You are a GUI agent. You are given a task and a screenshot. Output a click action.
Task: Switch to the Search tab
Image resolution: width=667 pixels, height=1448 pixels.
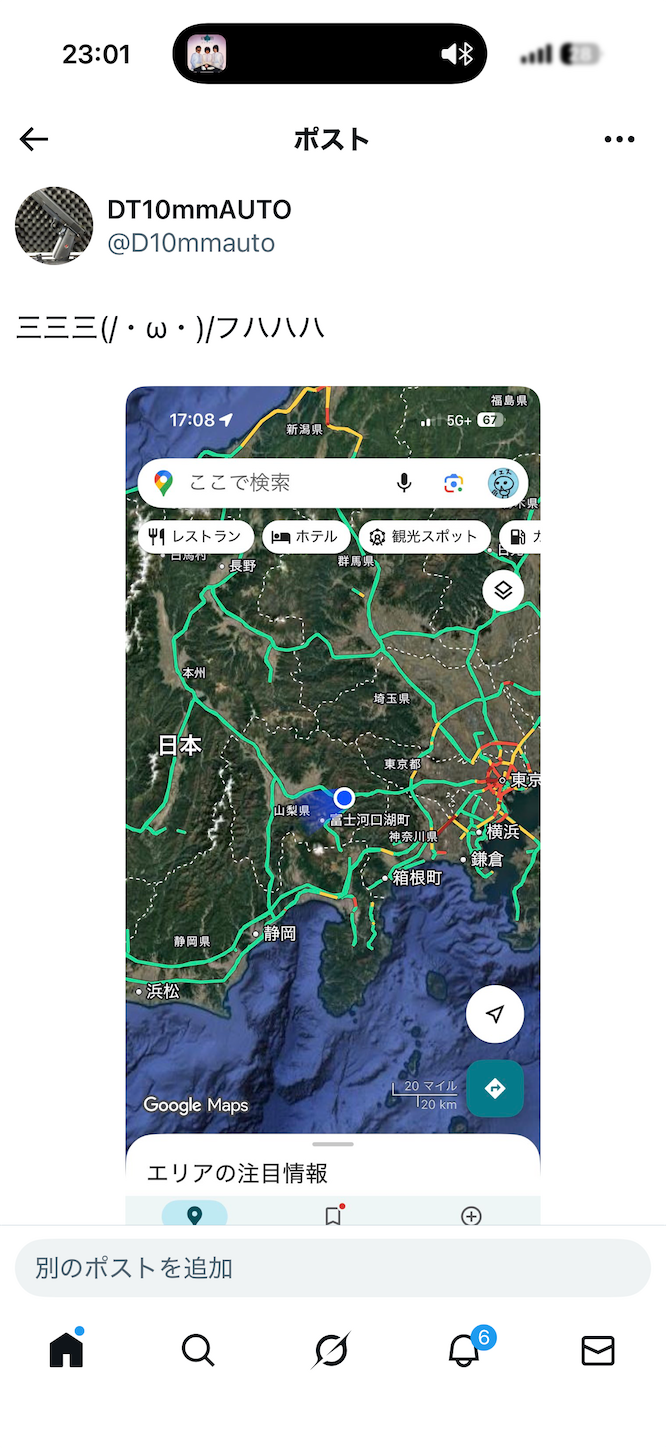pyautogui.click(x=198, y=1350)
